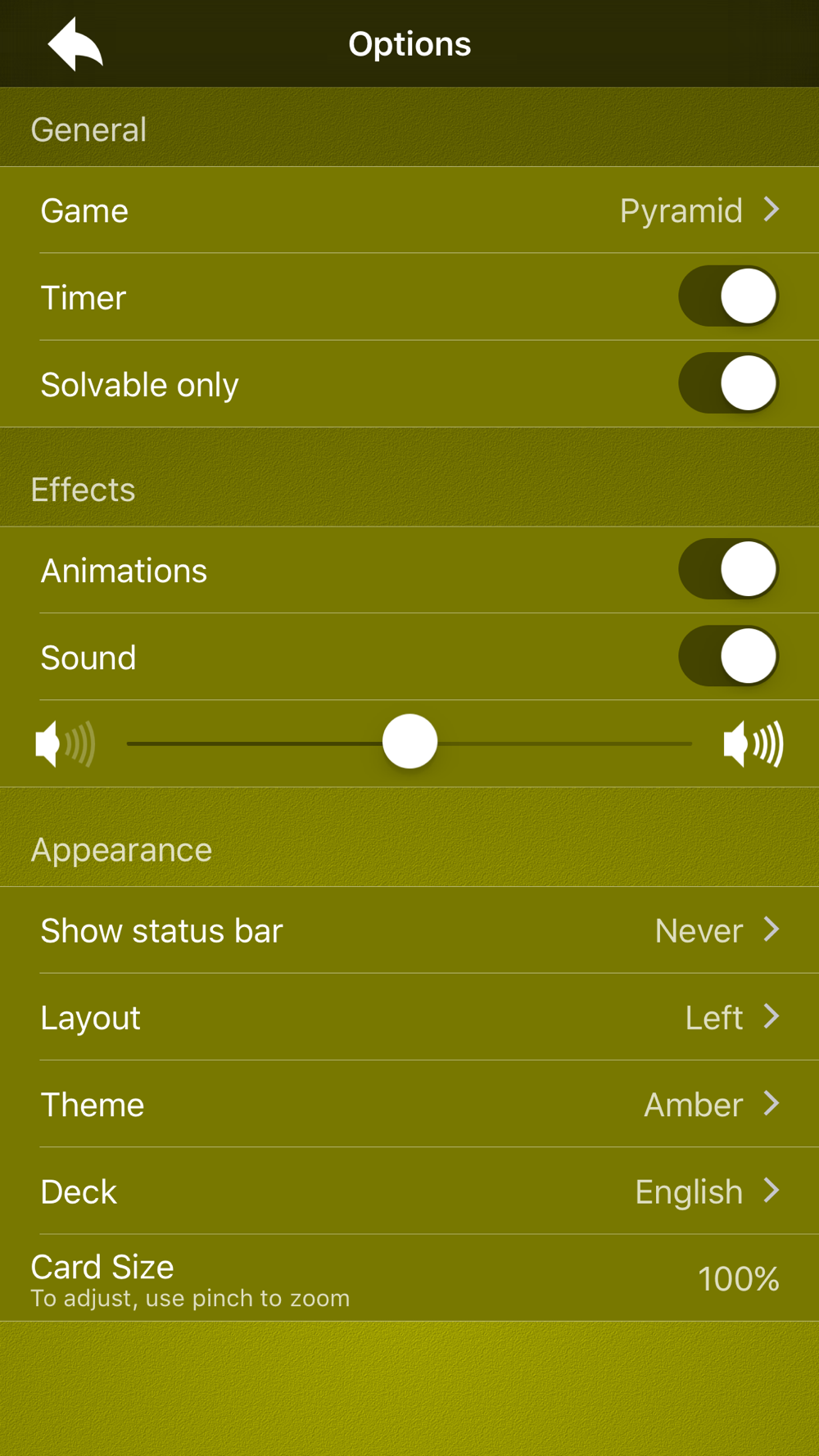Toggle the Timer switch
Viewport: 819px width, 1456px height.
727,296
